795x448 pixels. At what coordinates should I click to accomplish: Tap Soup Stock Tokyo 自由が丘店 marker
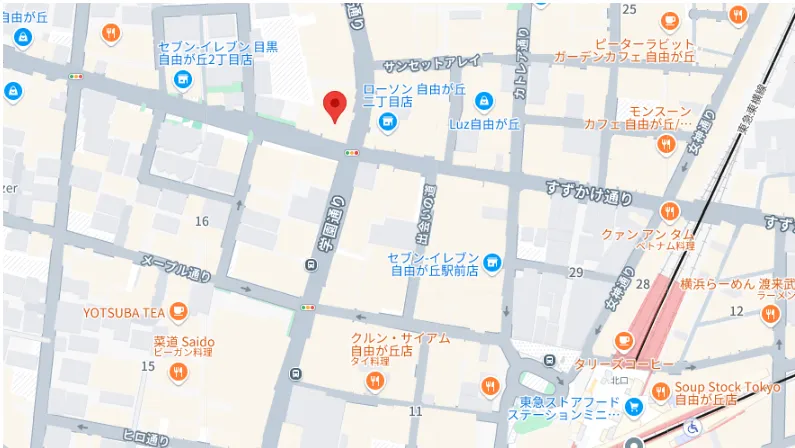660,391
